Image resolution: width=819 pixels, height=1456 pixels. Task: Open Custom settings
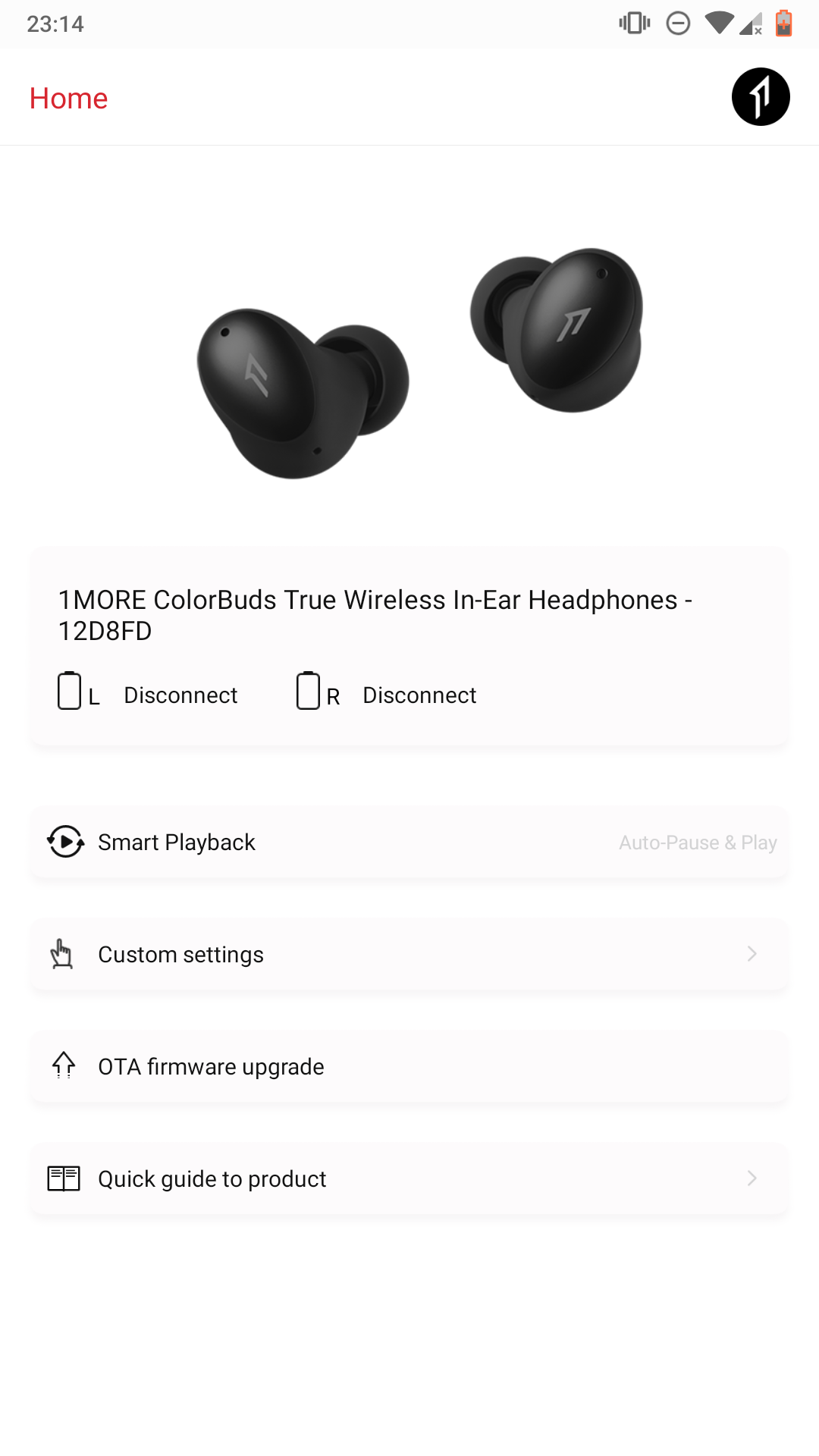click(409, 955)
